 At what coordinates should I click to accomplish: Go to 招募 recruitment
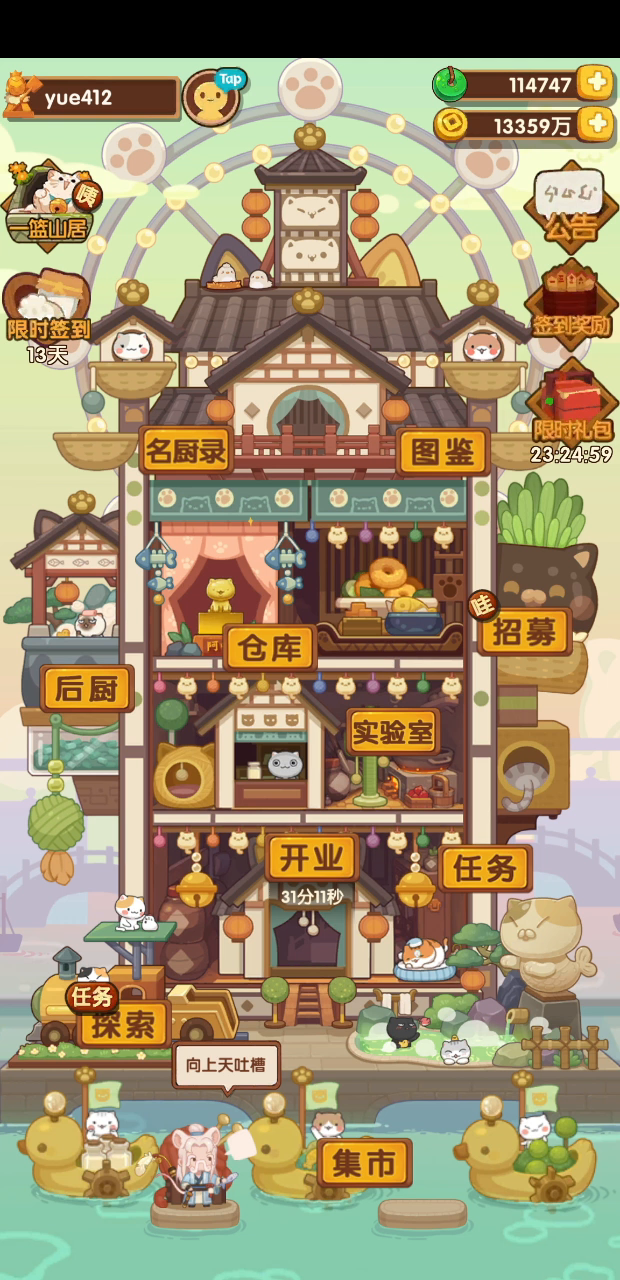tap(524, 631)
